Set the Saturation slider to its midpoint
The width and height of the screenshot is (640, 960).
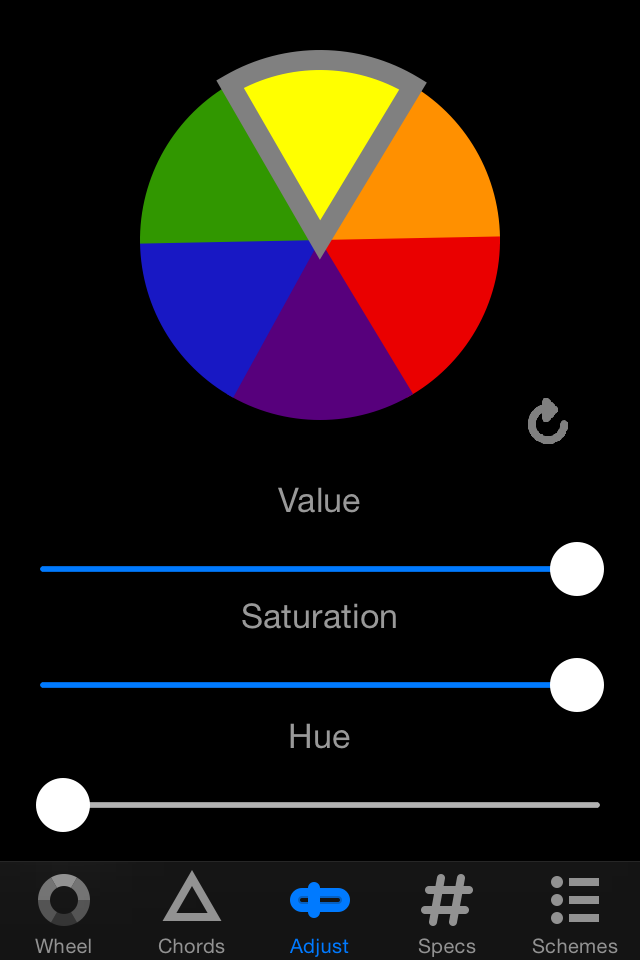tap(320, 685)
